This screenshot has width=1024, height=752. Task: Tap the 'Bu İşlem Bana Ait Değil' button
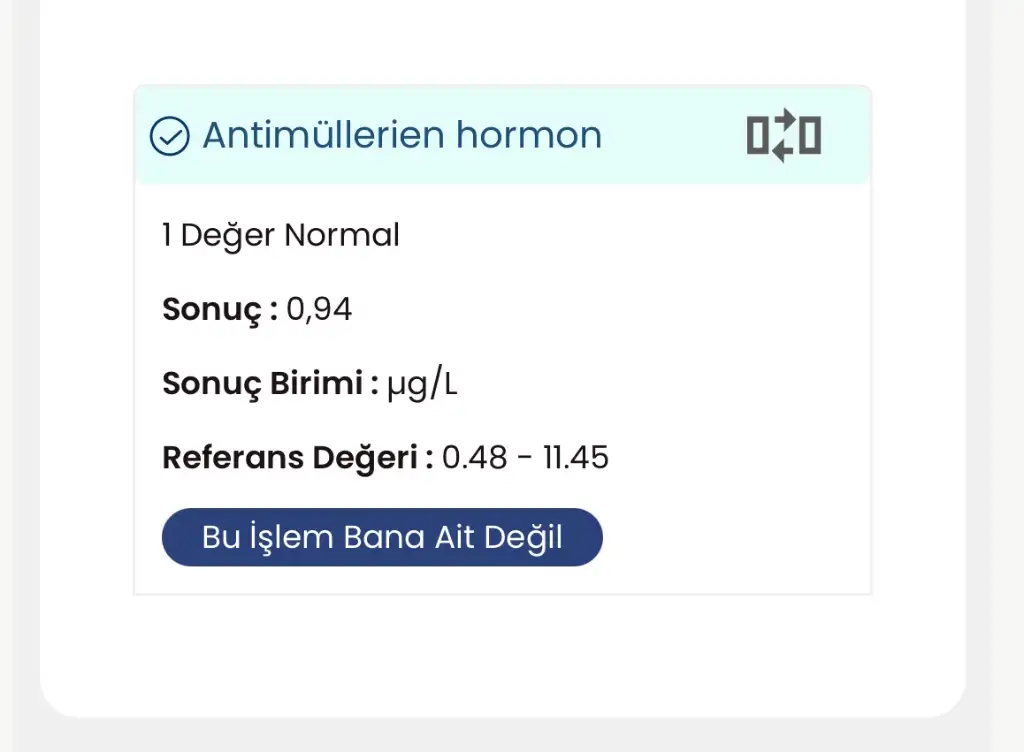[x=382, y=538]
